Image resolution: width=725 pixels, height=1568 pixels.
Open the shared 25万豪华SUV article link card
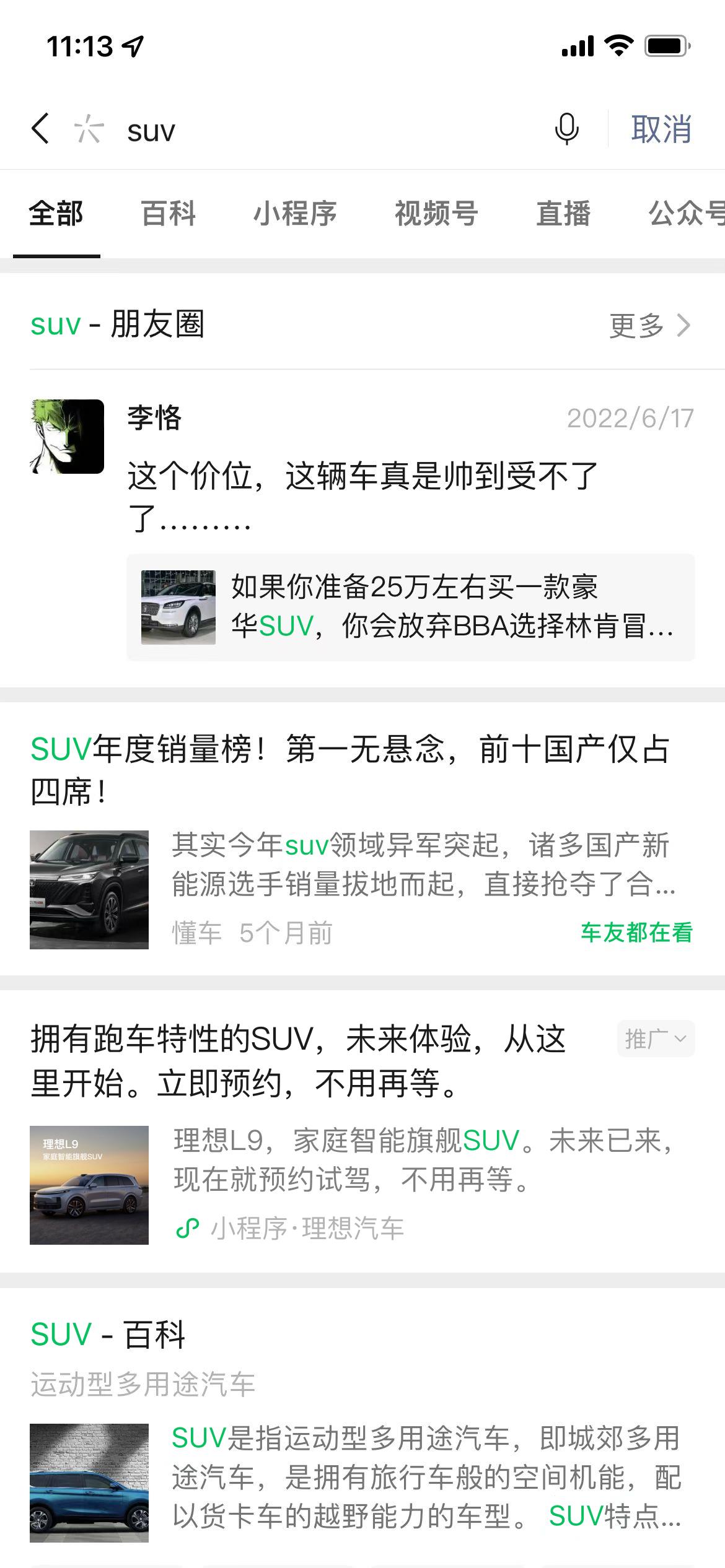click(411, 607)
